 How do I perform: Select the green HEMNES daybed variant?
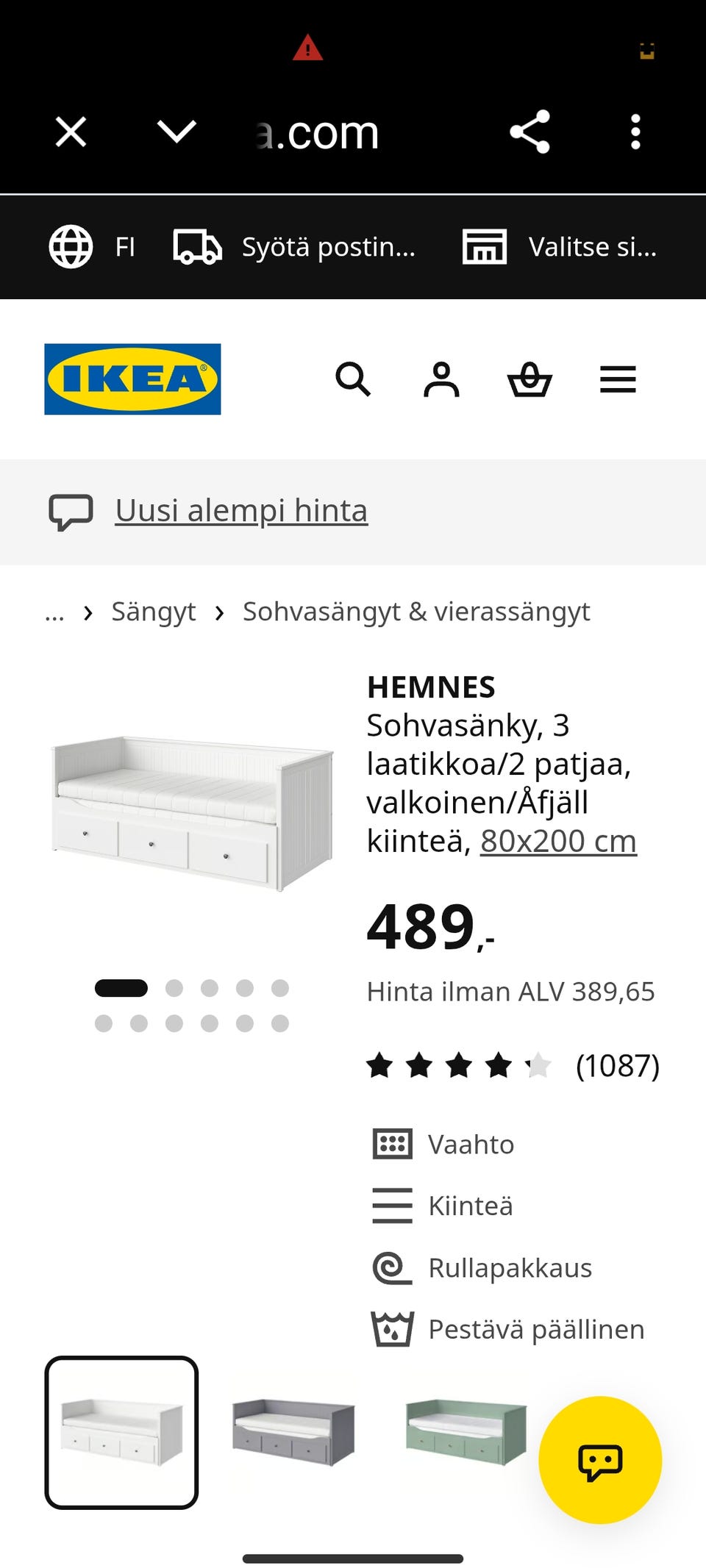[x=466, y=1432]
